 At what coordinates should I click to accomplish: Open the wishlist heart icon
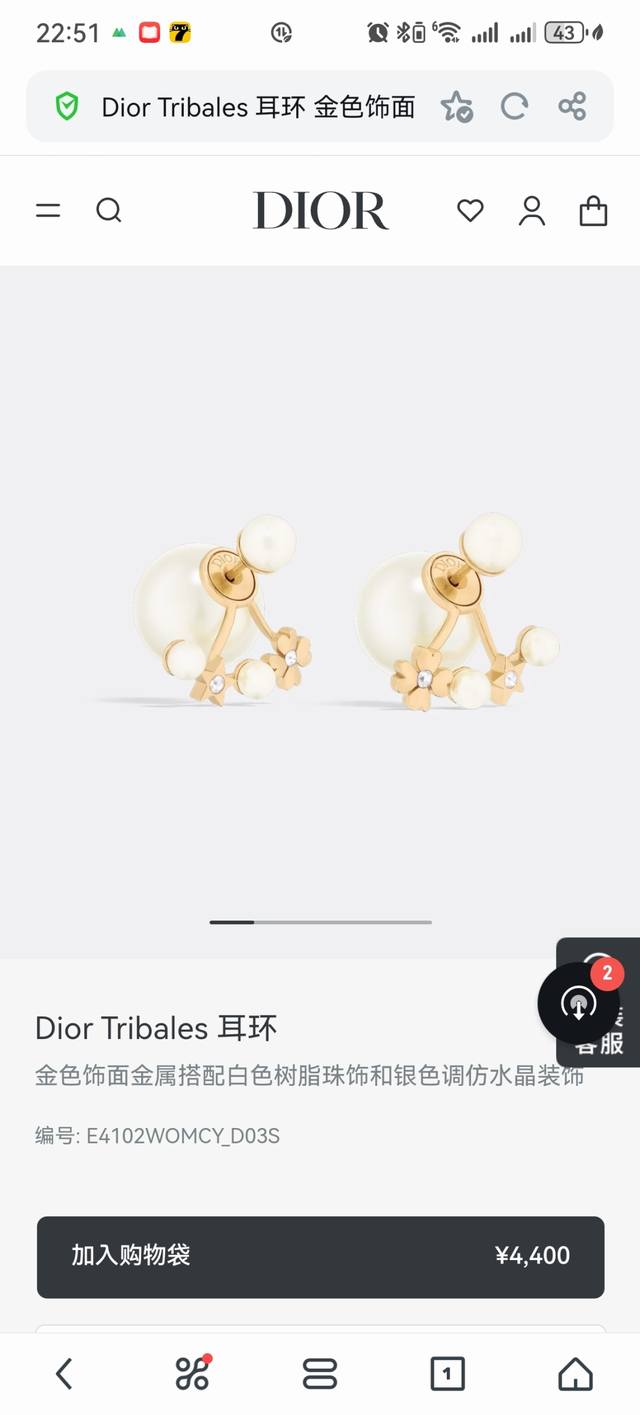470,210
